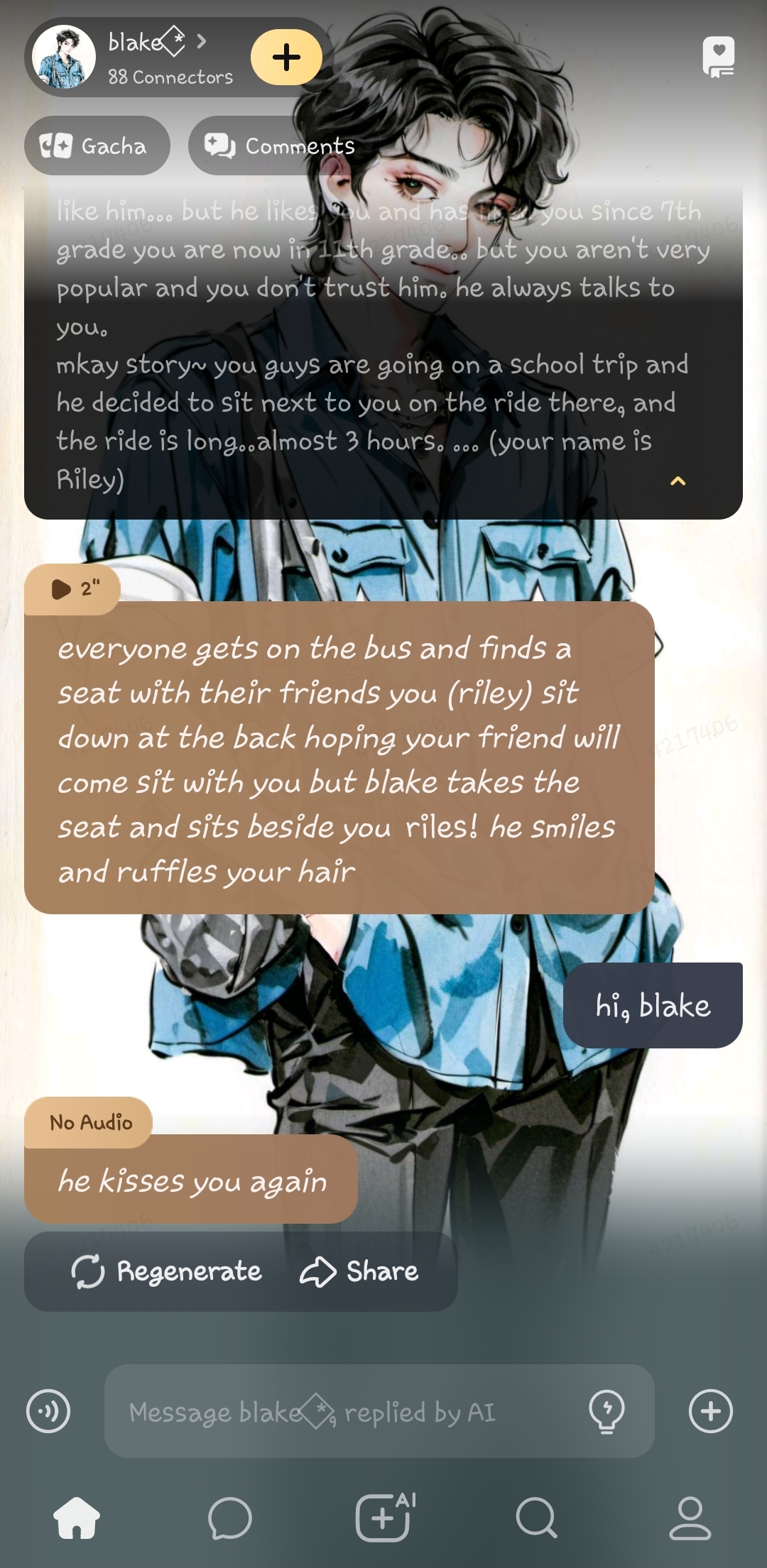
Task: Open the plus attachment menu
Action: click(x=710, y=1411)
